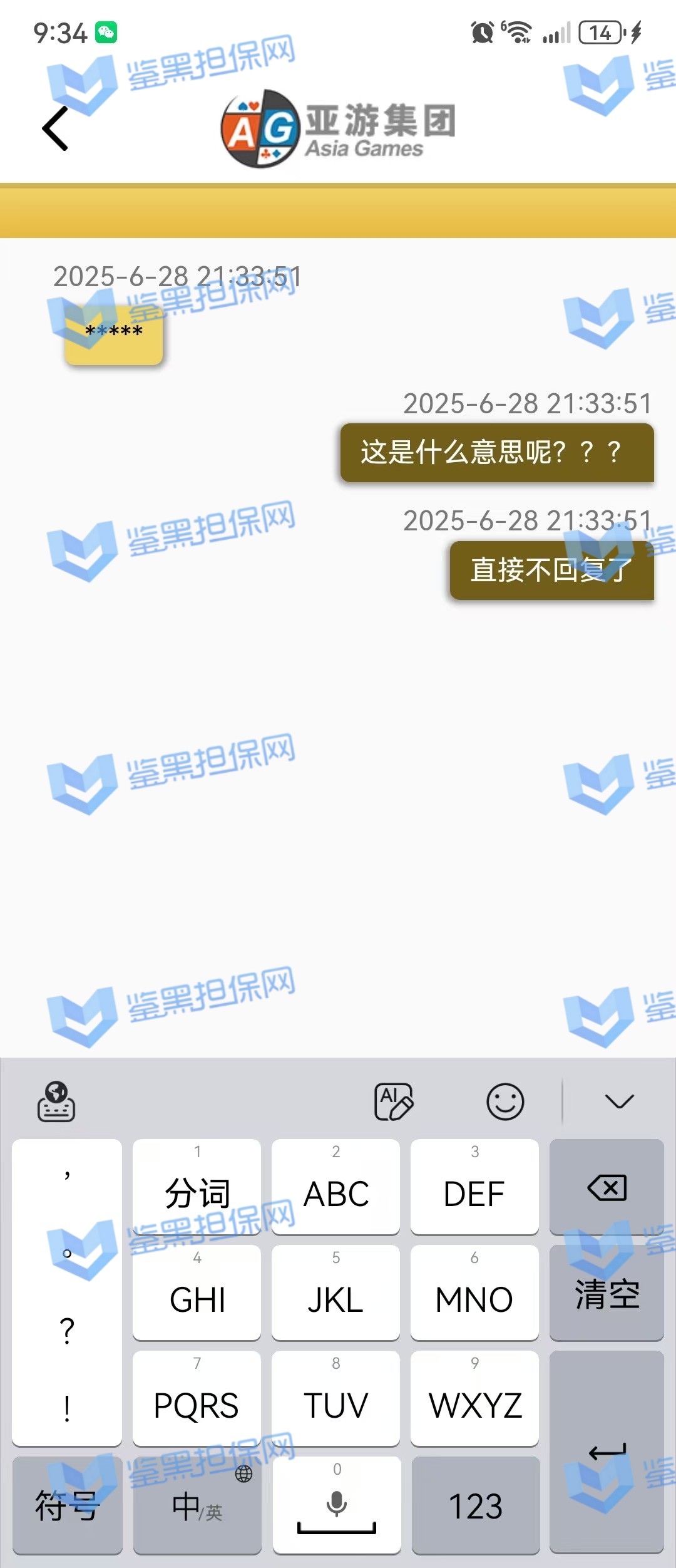The width and height of the screenshot is (676, 1568).
Task: Tap the PQRS key
Action: point(197,1399)
